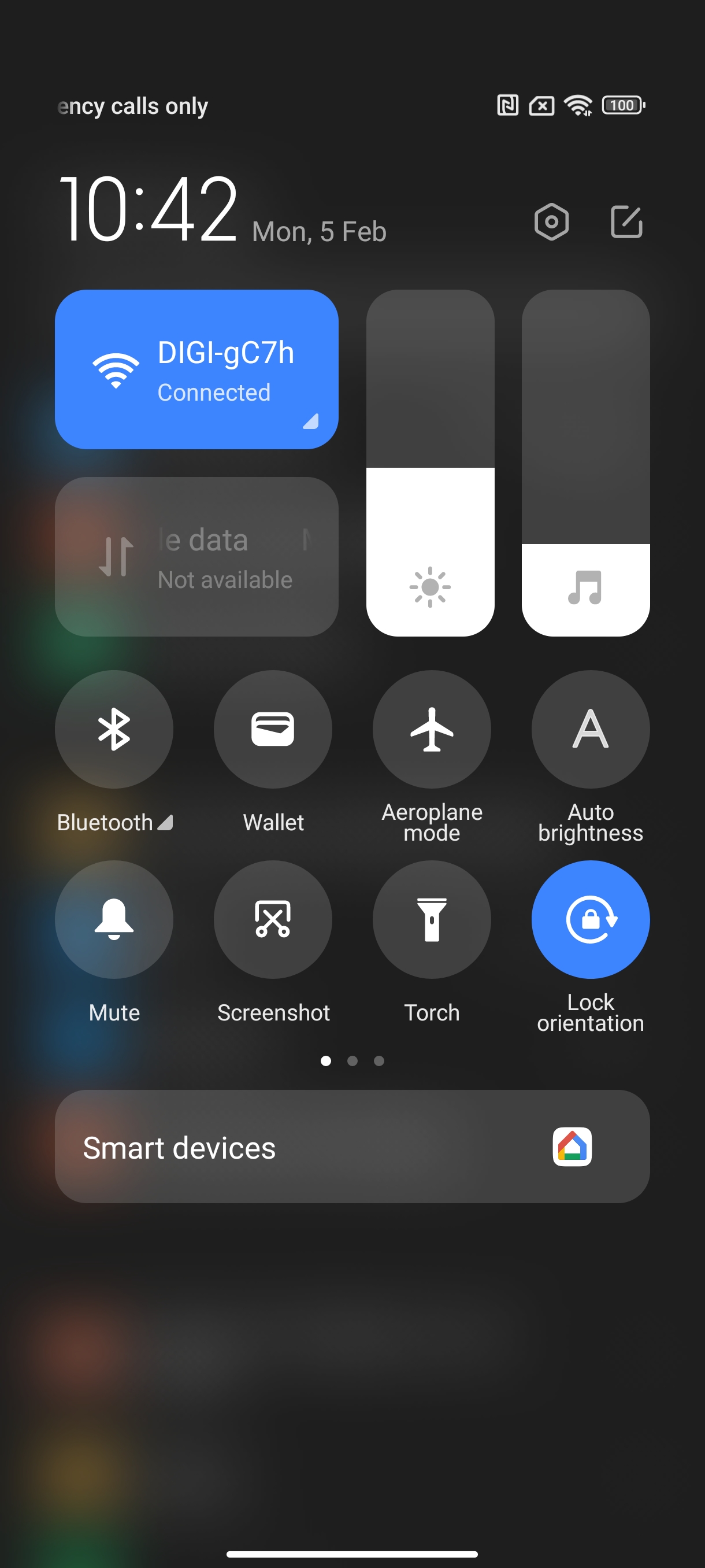The image size is (705, 1568).
Task: Take a Screenshot
Action: [x=273, y=919]
